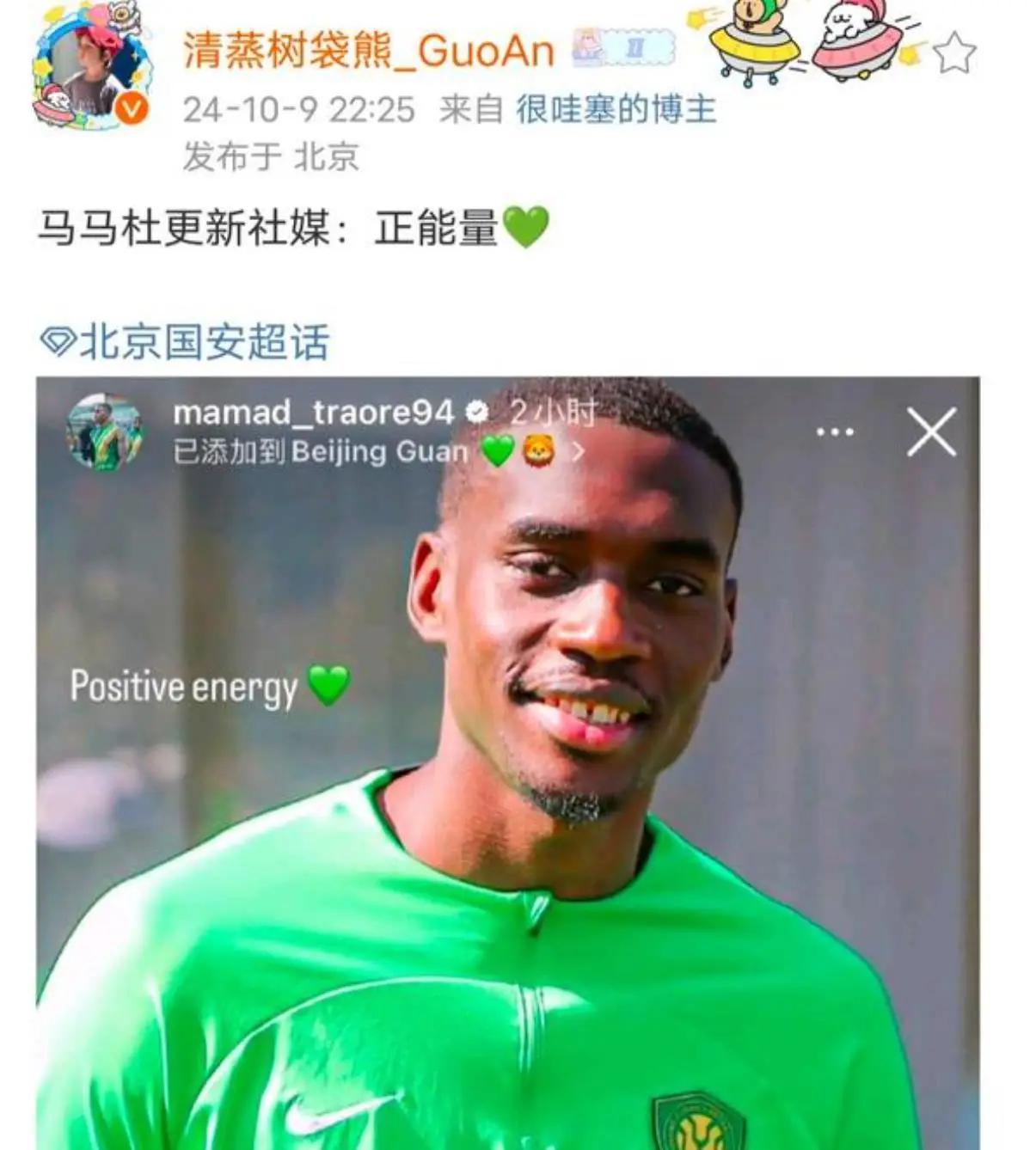Open the 很哇塞的博主 source link
The height and width of the screenshot is (1150, 1036).
coord(616,109)
